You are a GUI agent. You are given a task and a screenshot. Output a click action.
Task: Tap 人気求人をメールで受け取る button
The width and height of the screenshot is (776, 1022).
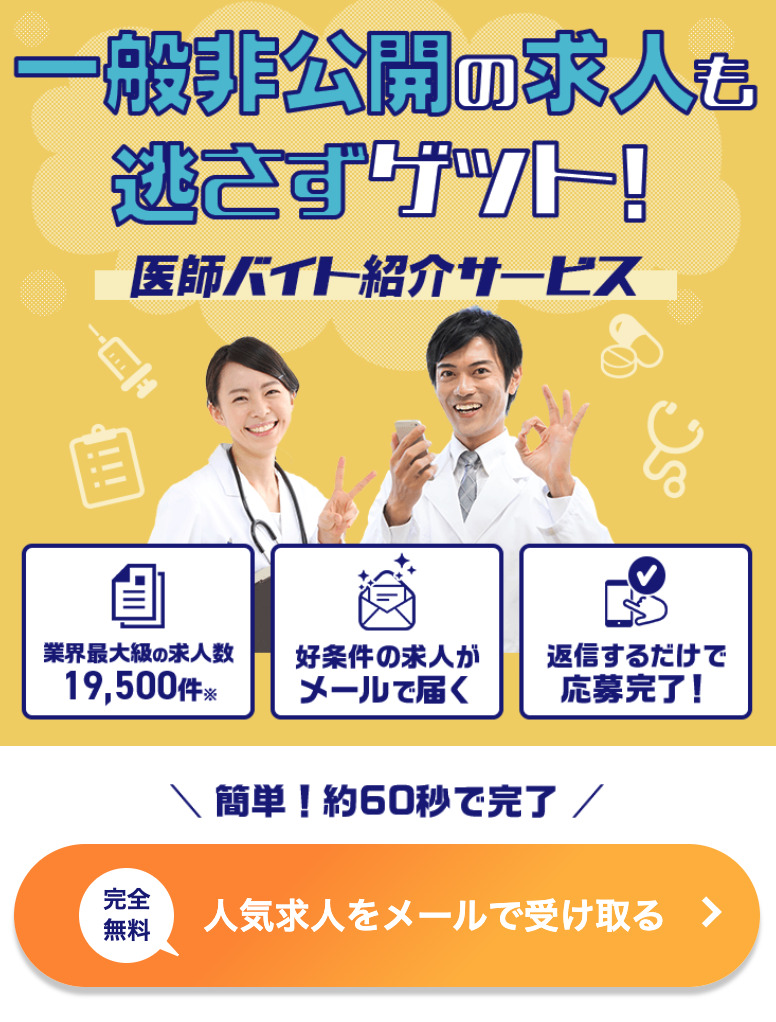[388, 914]
